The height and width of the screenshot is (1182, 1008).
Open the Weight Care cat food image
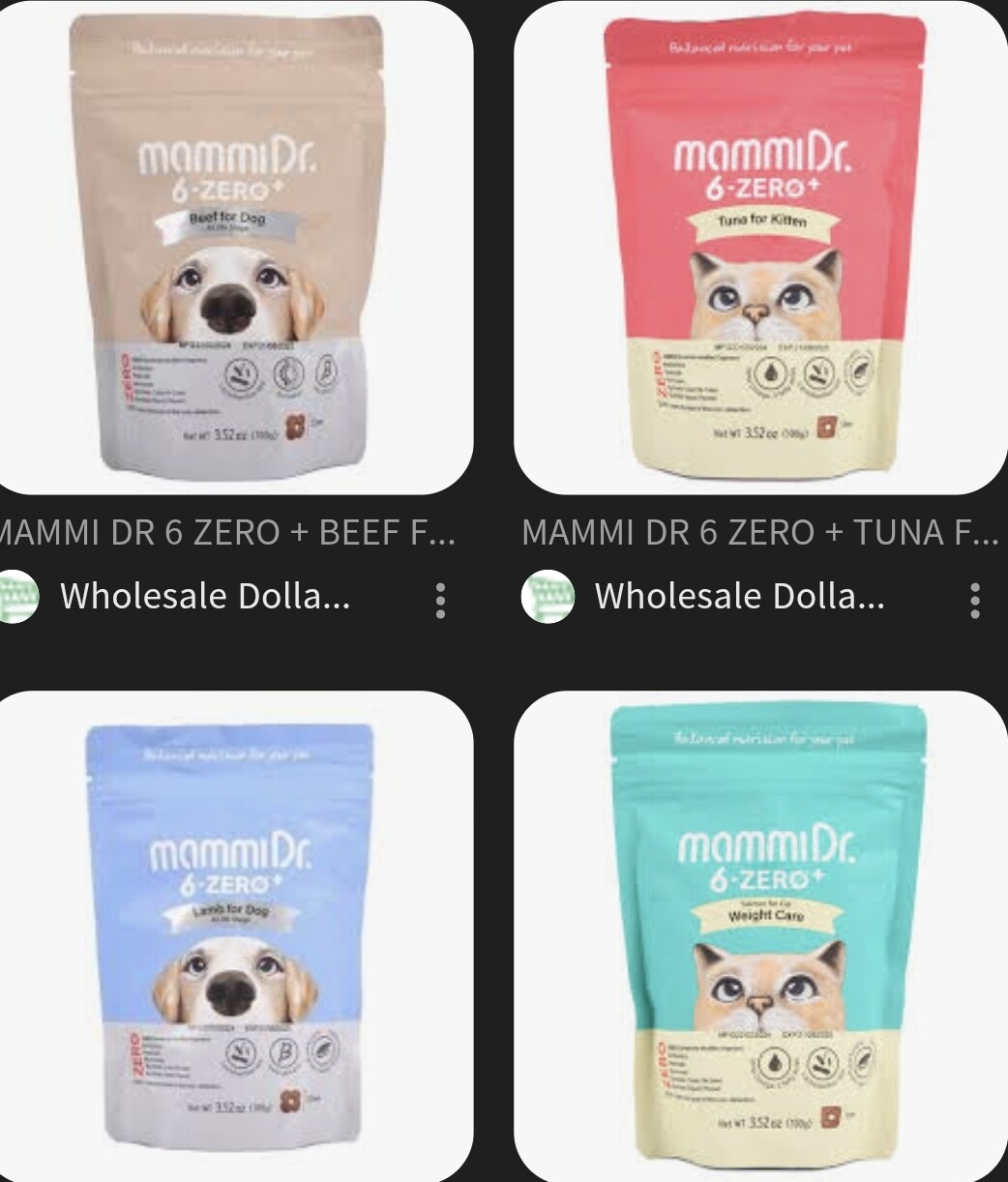click(x=761, y=933)
